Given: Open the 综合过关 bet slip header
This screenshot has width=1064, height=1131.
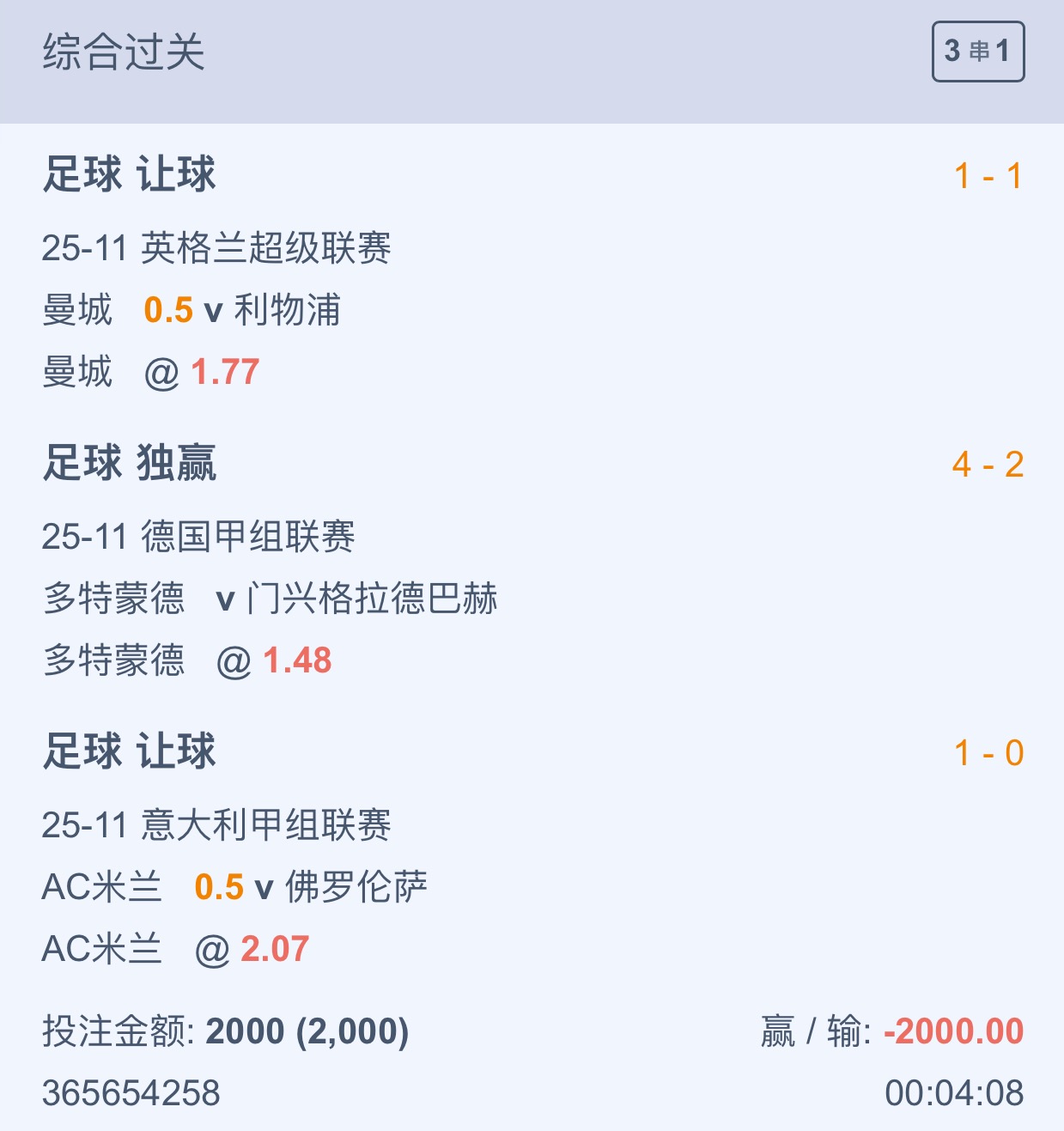Looking at the screenshot, I should (x=125, y=52).
